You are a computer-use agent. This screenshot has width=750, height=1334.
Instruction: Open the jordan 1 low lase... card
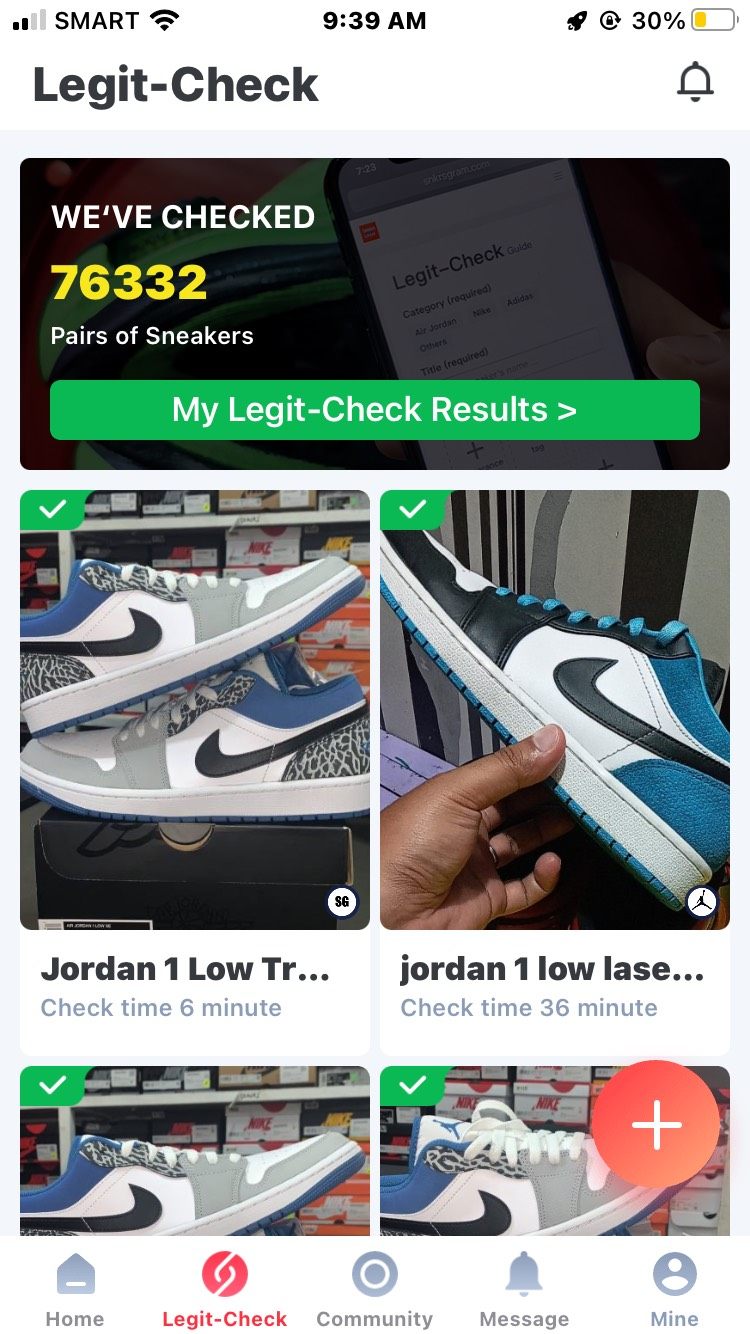pos(555,770)
